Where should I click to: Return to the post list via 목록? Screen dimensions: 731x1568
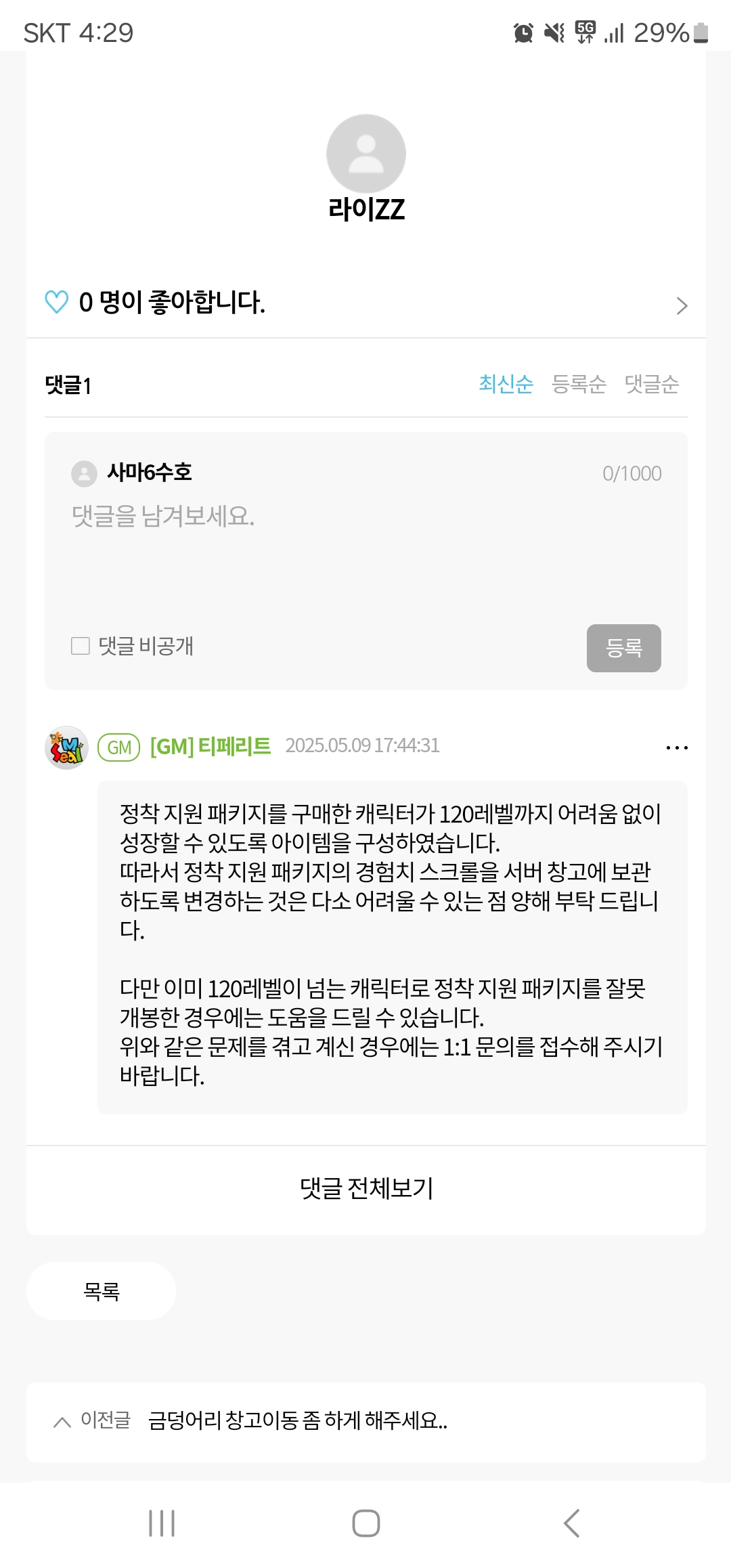pyautogui.click(x=102, y=1291)
